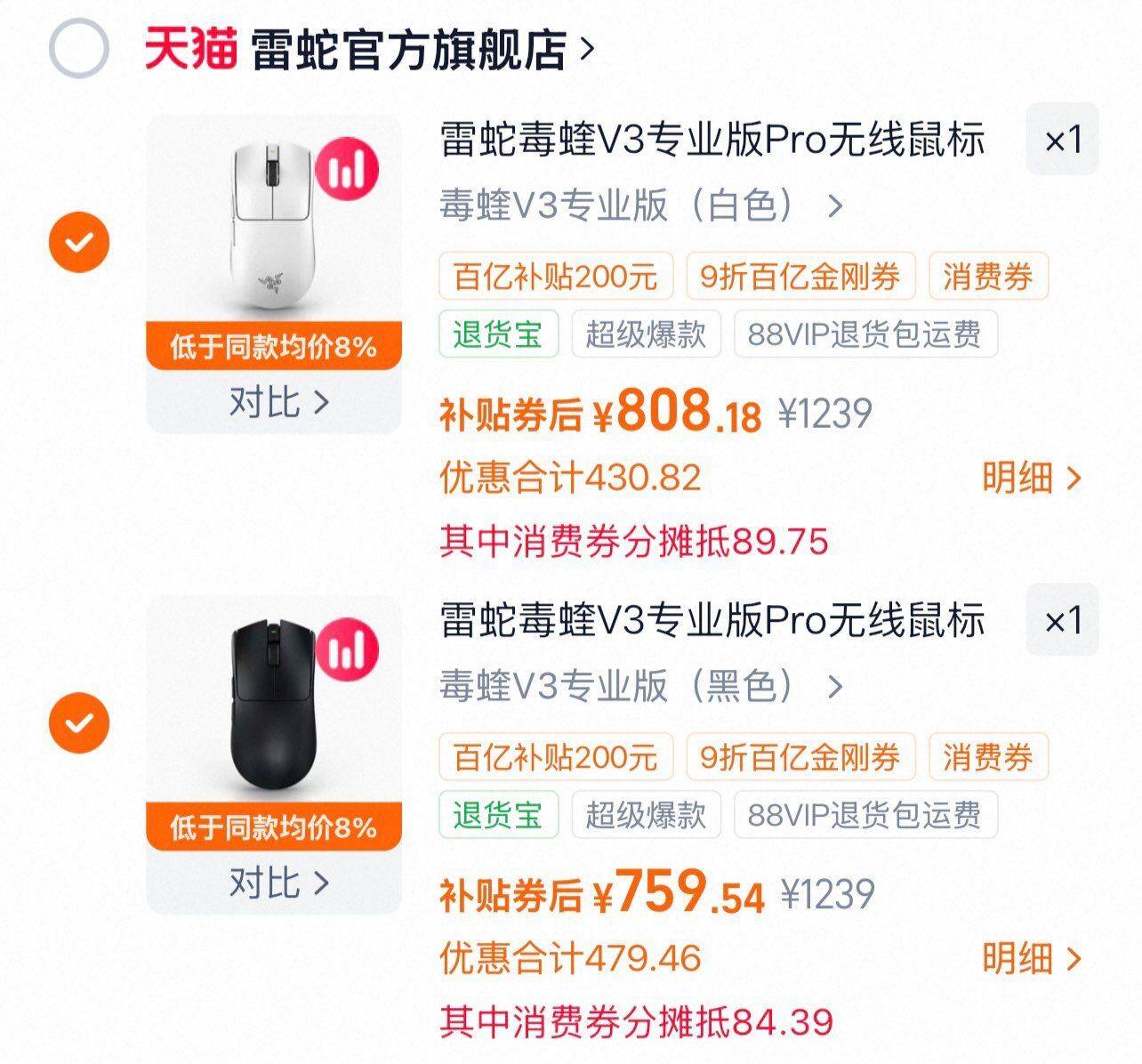This screenshot has width=1142, height=1064.
Task: Uncheck the white 毒蝰V3专业版 mouse
Action: (x=78, y=241)
